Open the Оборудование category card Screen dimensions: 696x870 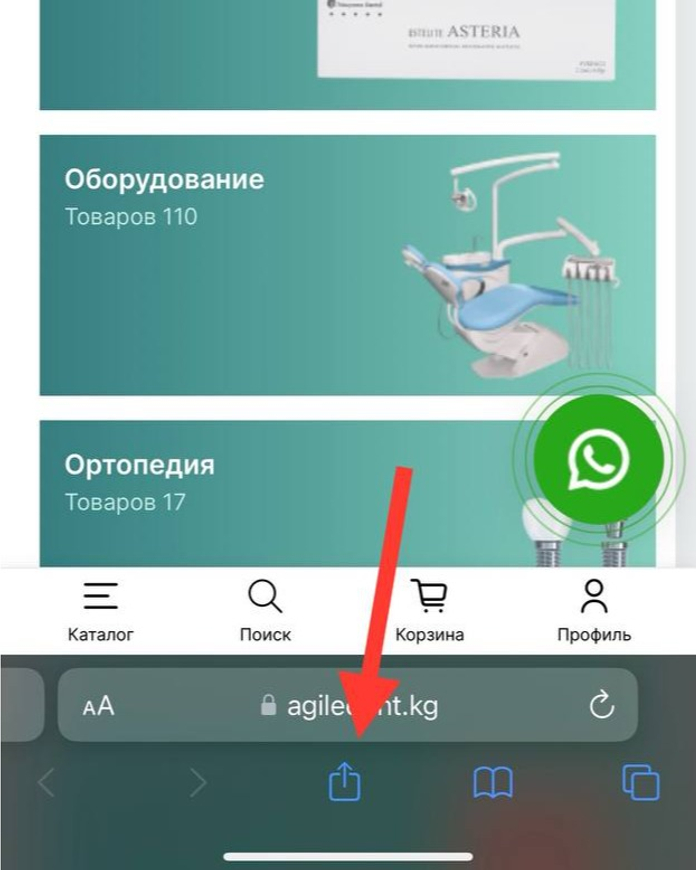click(x=300, y=265)
